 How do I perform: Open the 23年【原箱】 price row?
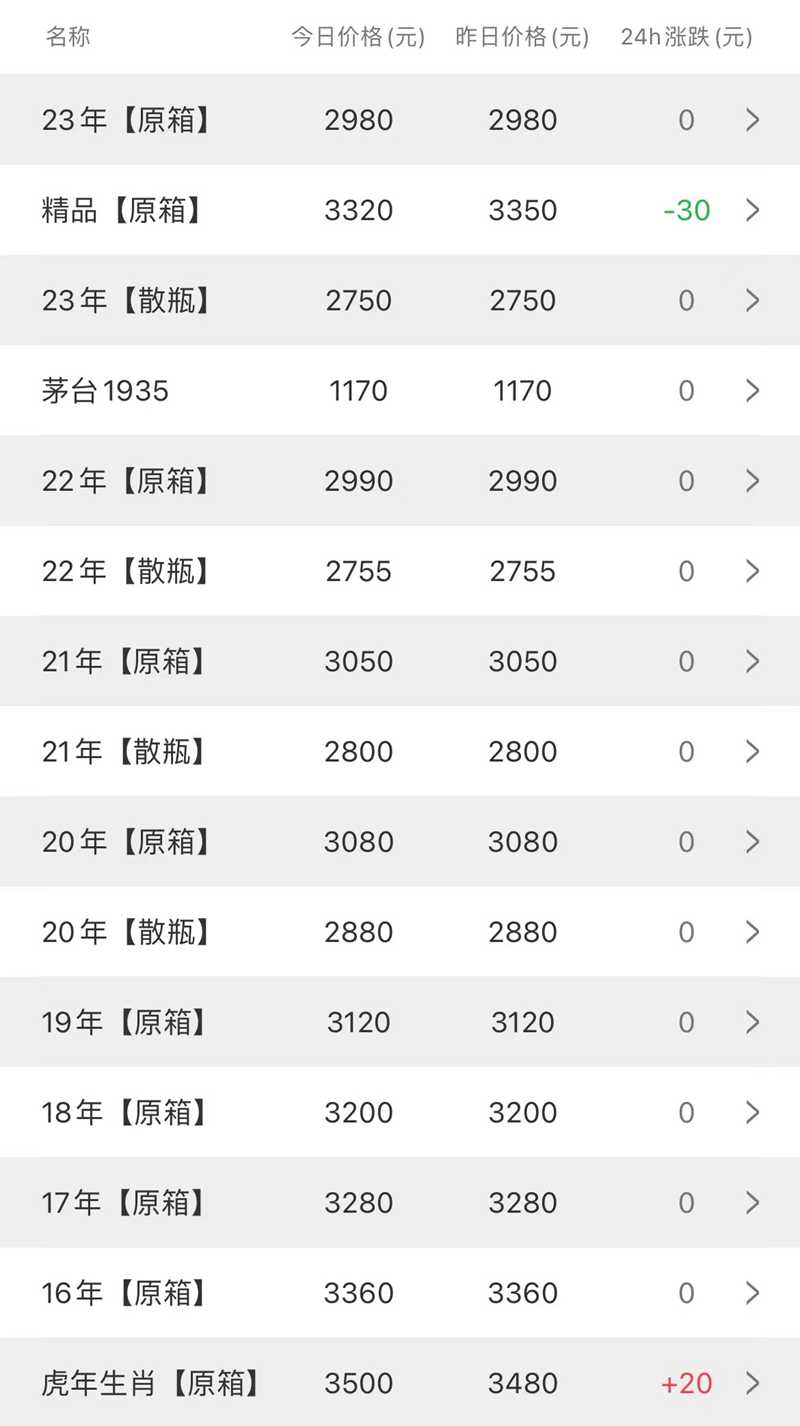tap(400, 120)
